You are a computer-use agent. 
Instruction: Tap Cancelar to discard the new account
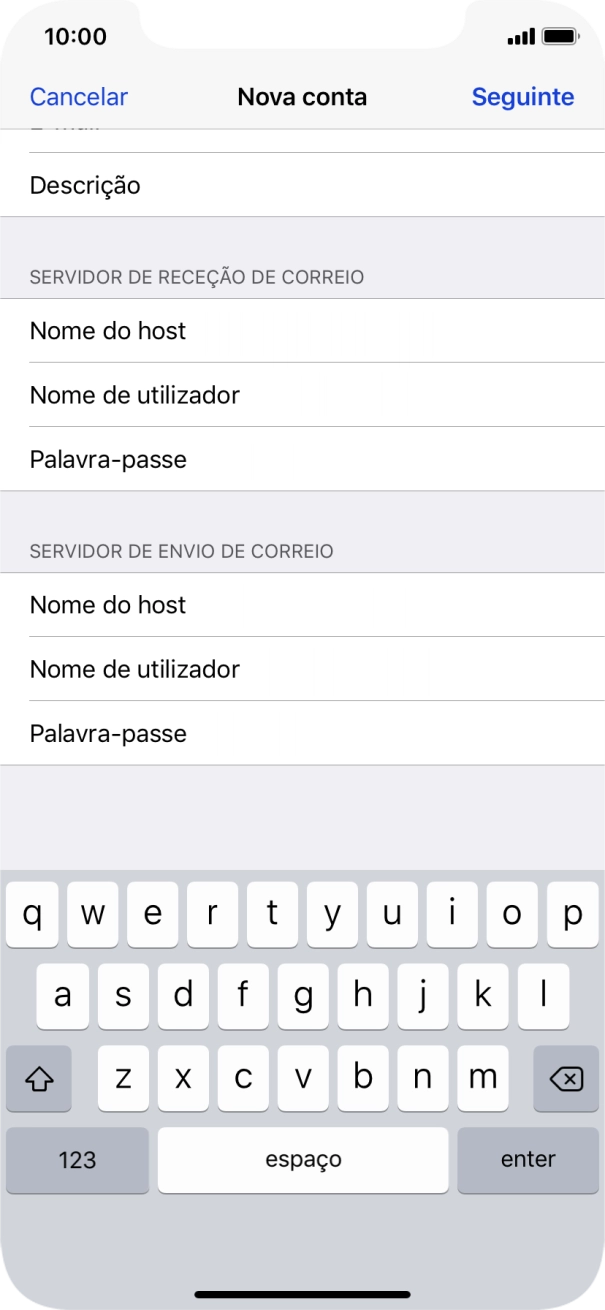(79, 97)
